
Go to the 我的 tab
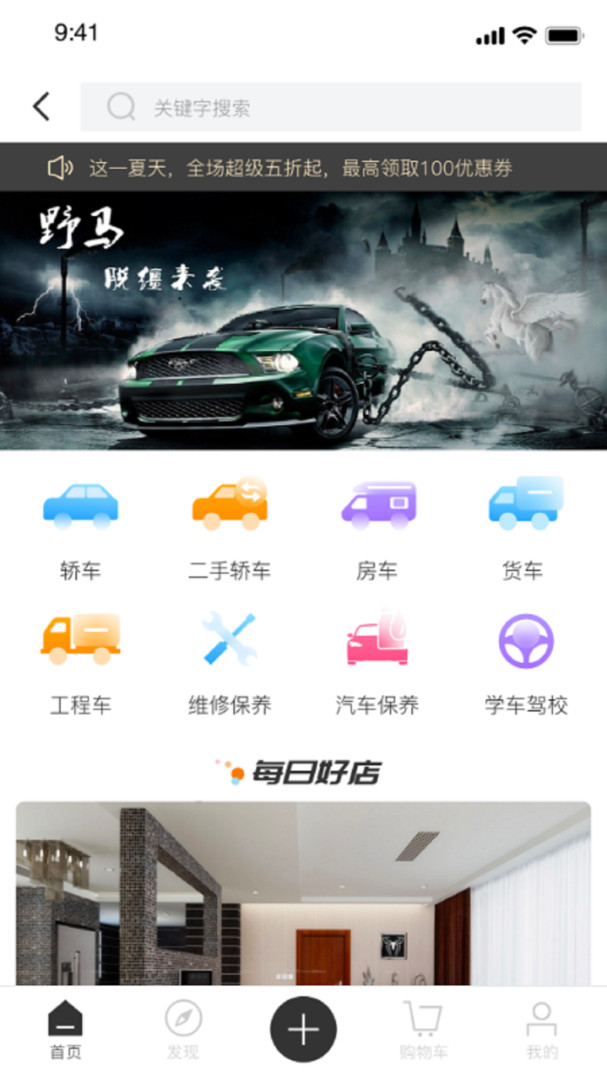pyautogui.click(x=542, y=1030)
